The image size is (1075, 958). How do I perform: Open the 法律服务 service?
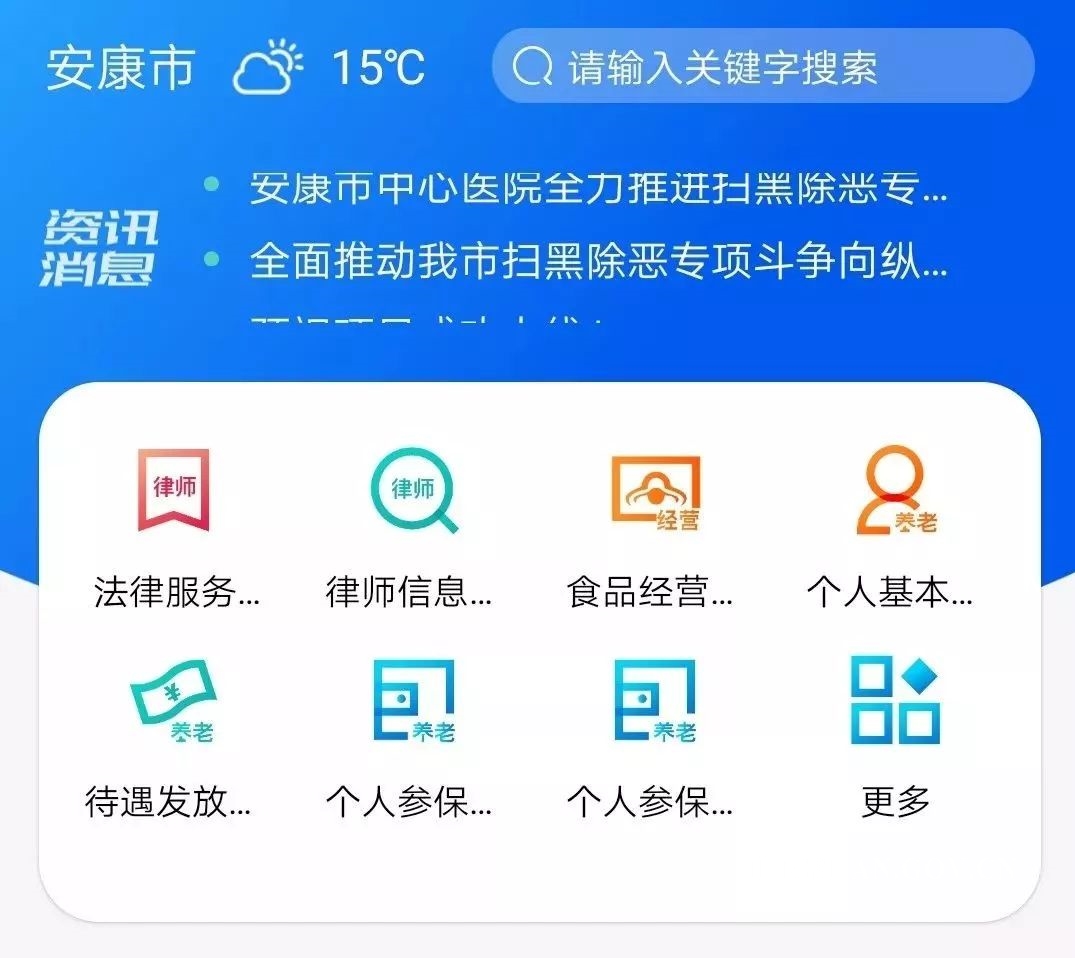pyautogui.click(x=175, y=530)
